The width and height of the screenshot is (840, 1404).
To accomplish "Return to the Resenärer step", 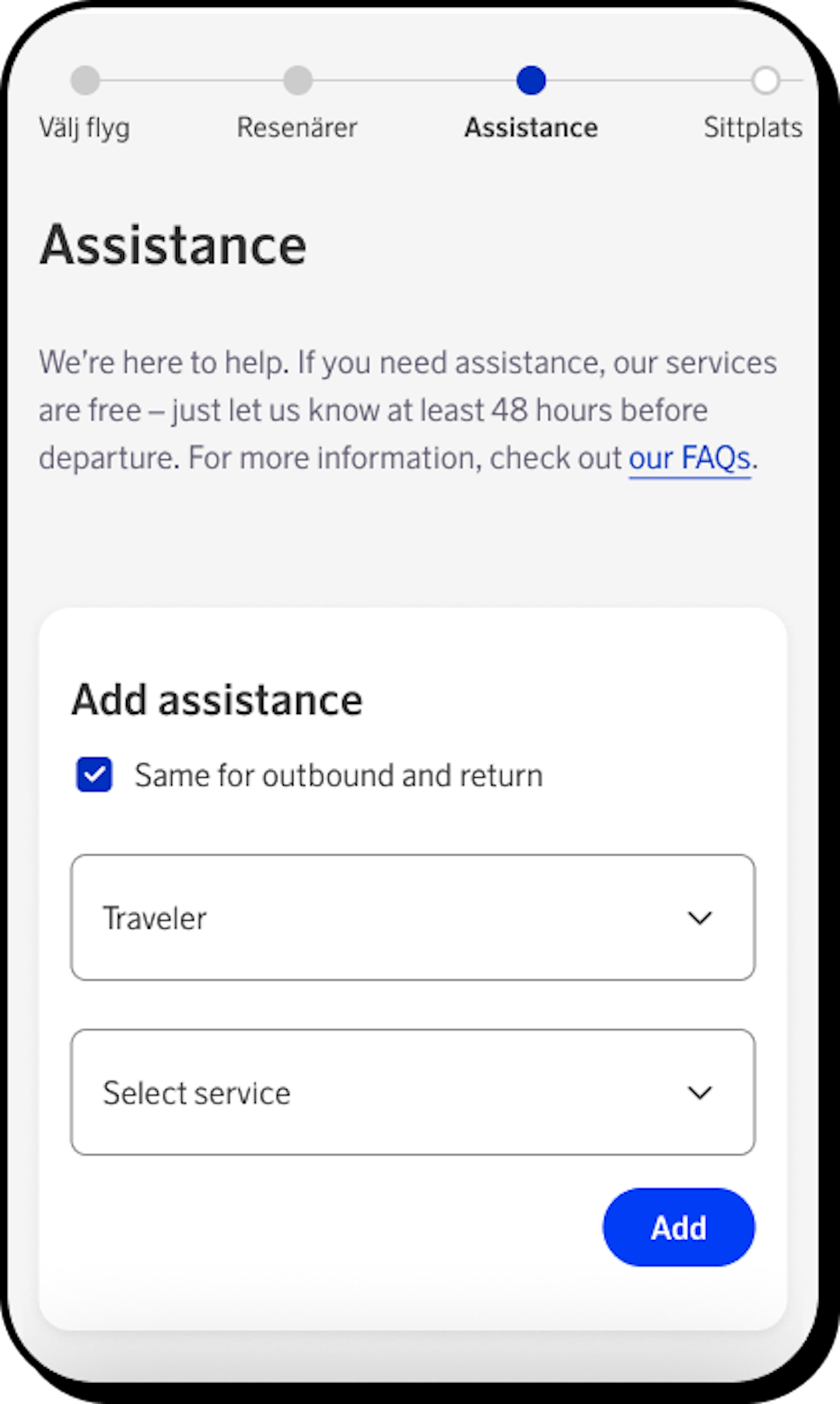I will pos(297,80).
